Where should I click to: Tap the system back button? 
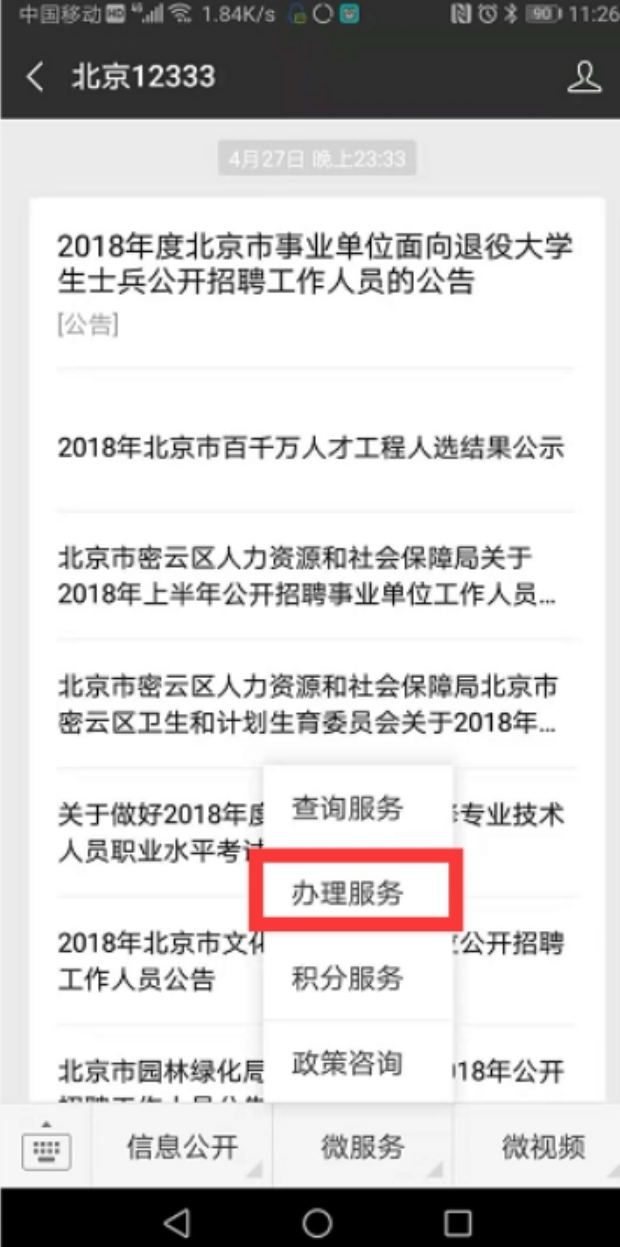coord(176,1221)
